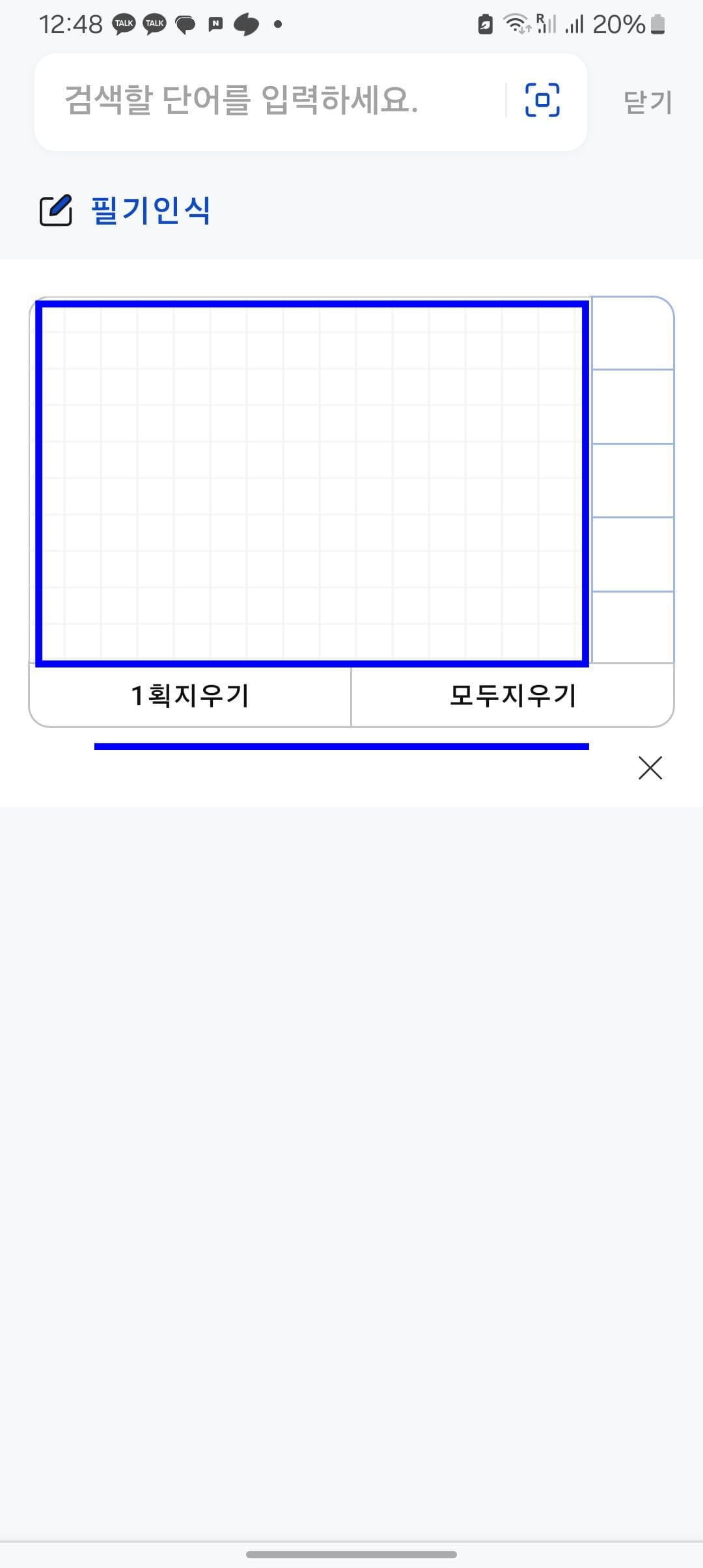Clear all strokes with 모두지우기
The height and width of the screenshot is (1568, 703).
513,695
